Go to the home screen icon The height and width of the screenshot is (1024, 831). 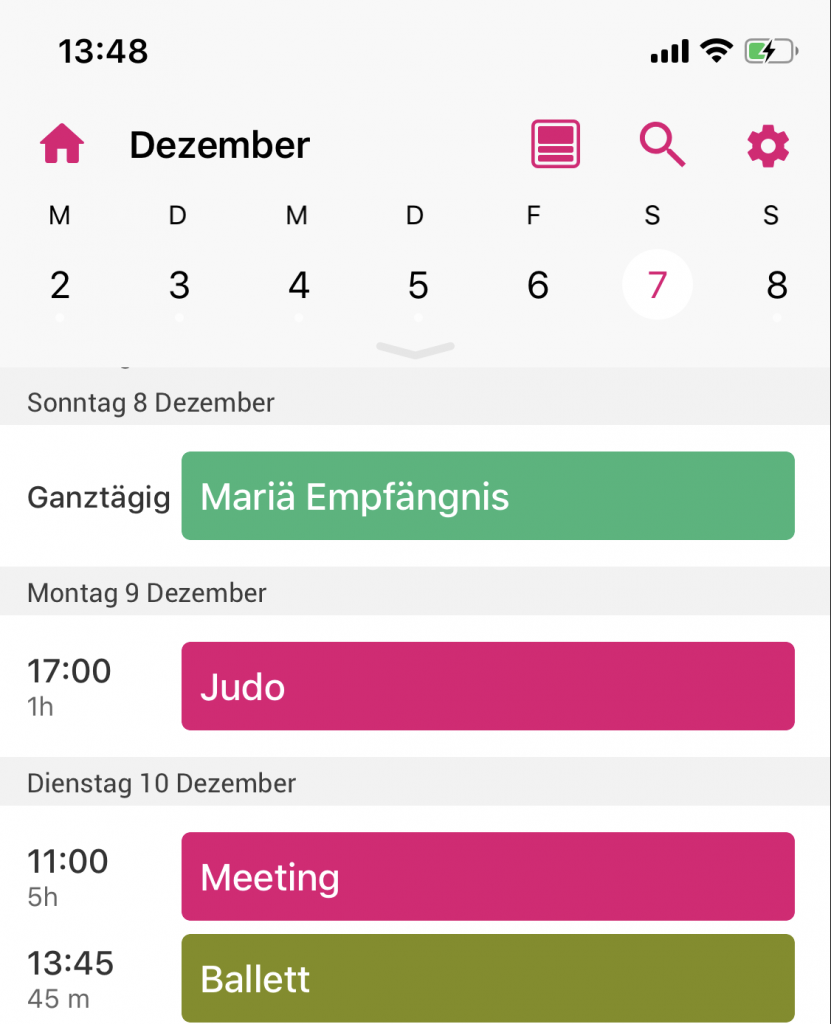[62, 146]
